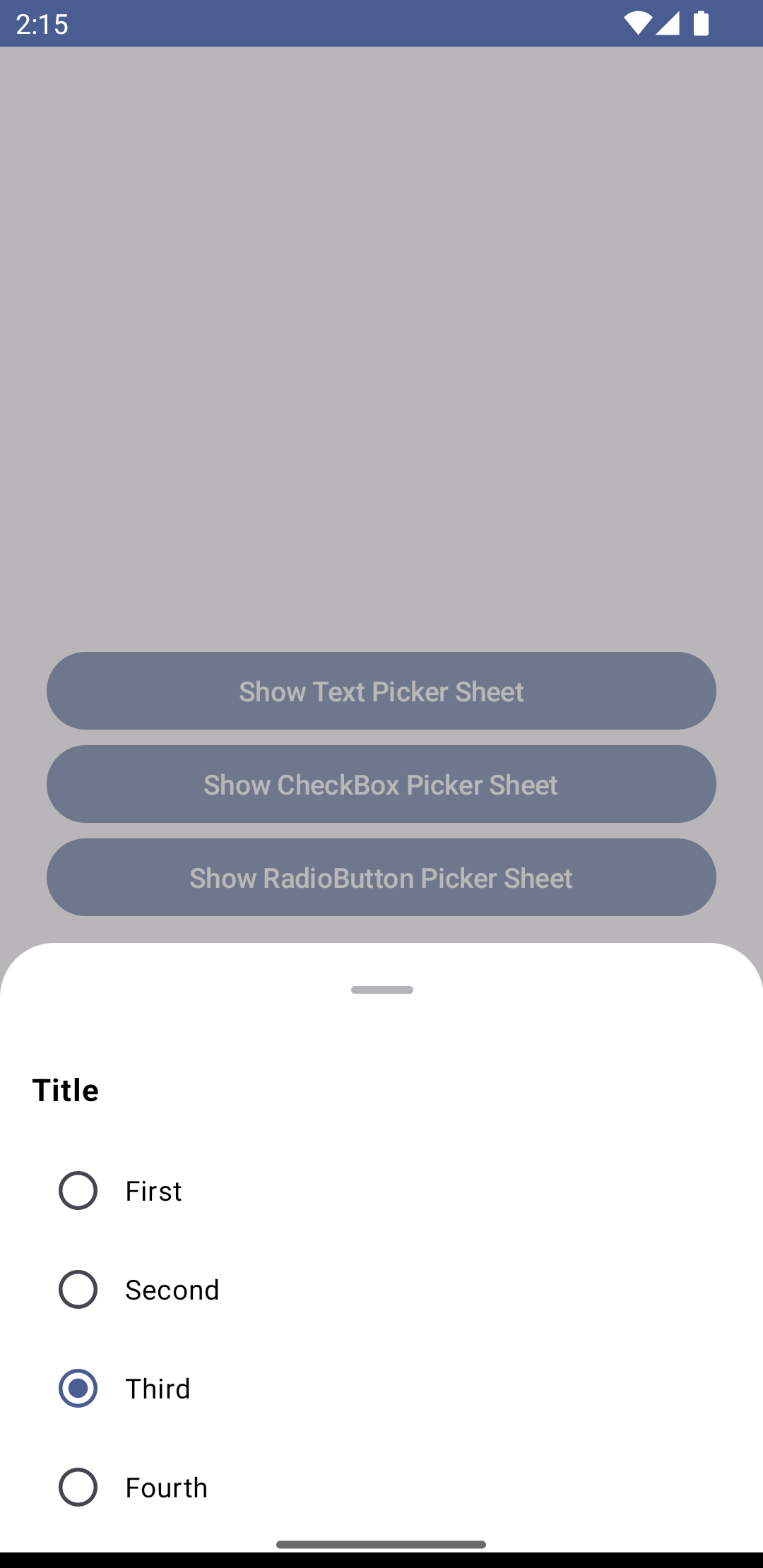
Task: Click the First option label text
Action: (x=153, y=1191)
